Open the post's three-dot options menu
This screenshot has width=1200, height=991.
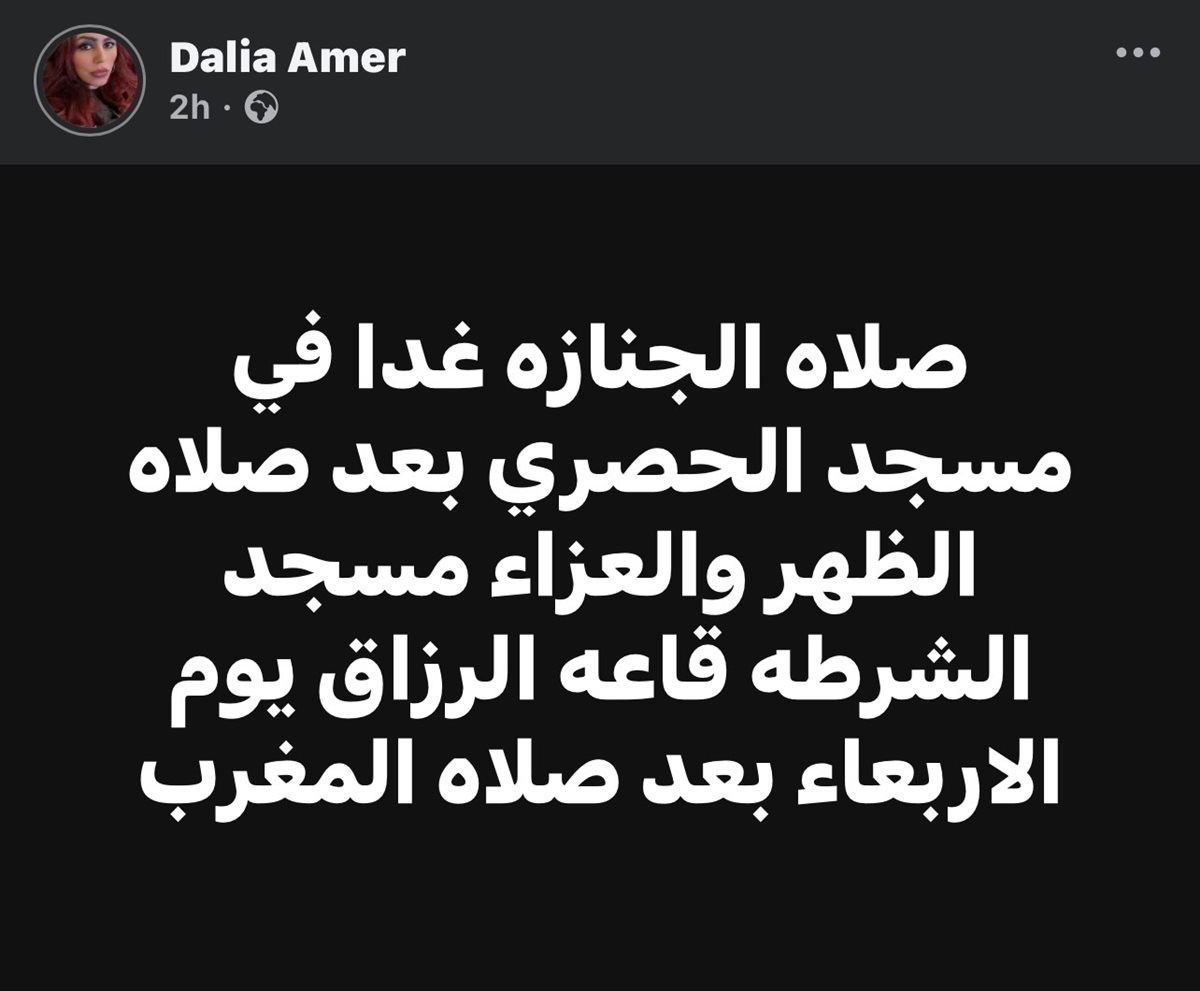pyautogui.click(x=1138, y=53)
